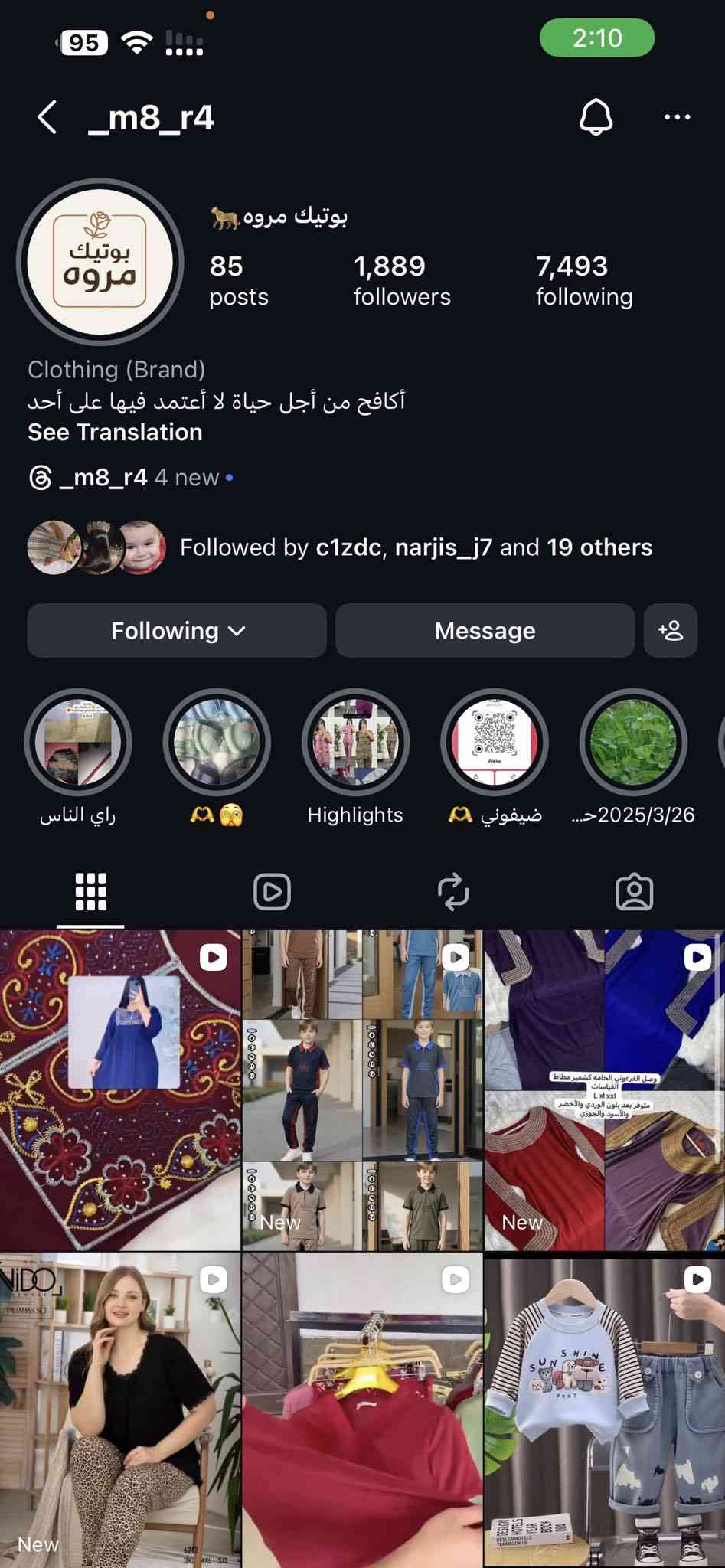View the 7,493 following list
725x1568 pixels.
tap(584, 280)
